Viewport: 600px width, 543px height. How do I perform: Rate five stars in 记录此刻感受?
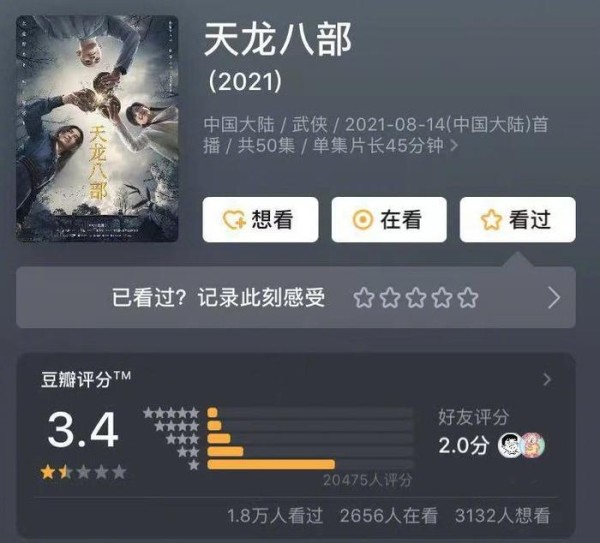468,298
